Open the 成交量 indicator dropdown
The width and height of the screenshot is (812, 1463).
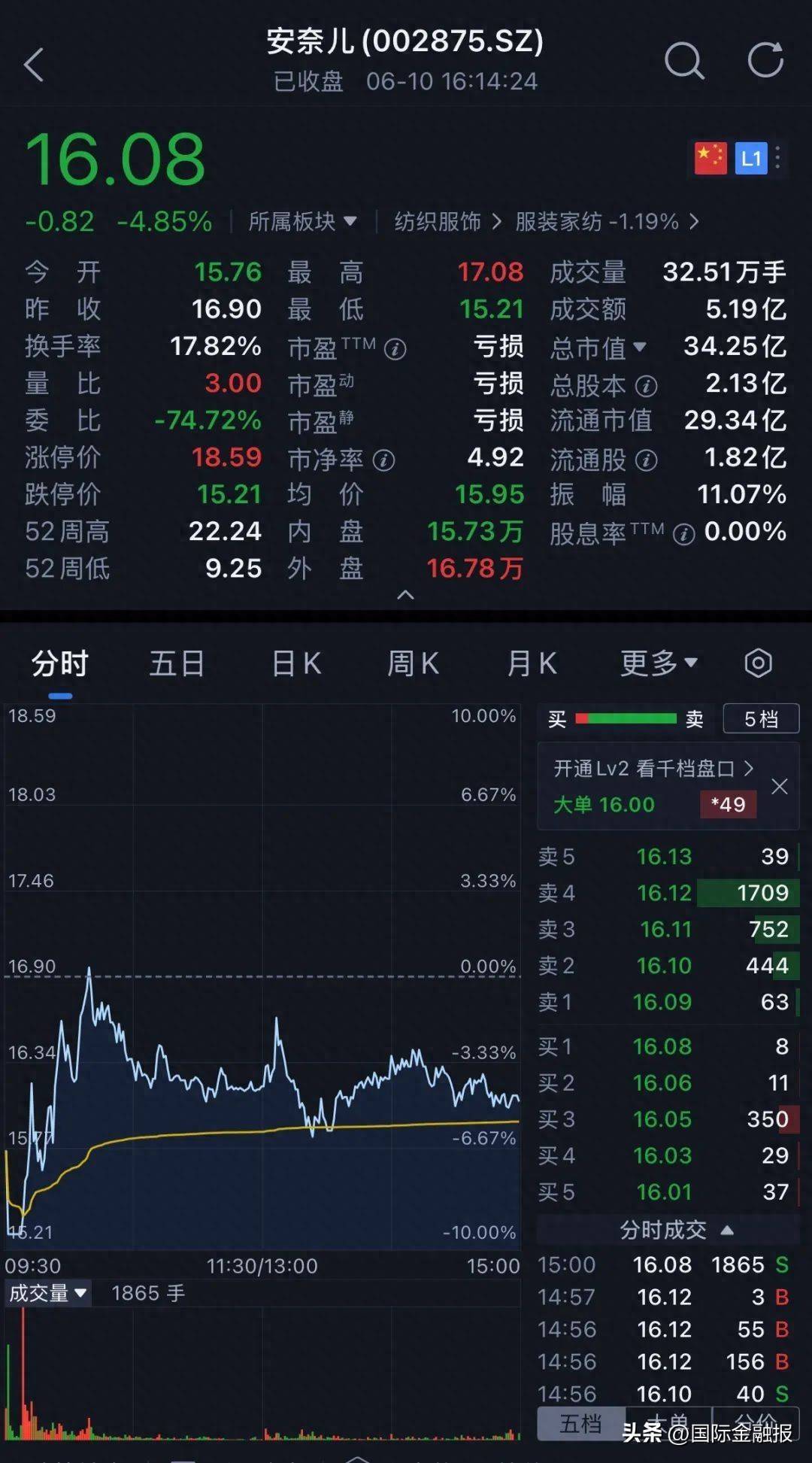point(48,1293)
